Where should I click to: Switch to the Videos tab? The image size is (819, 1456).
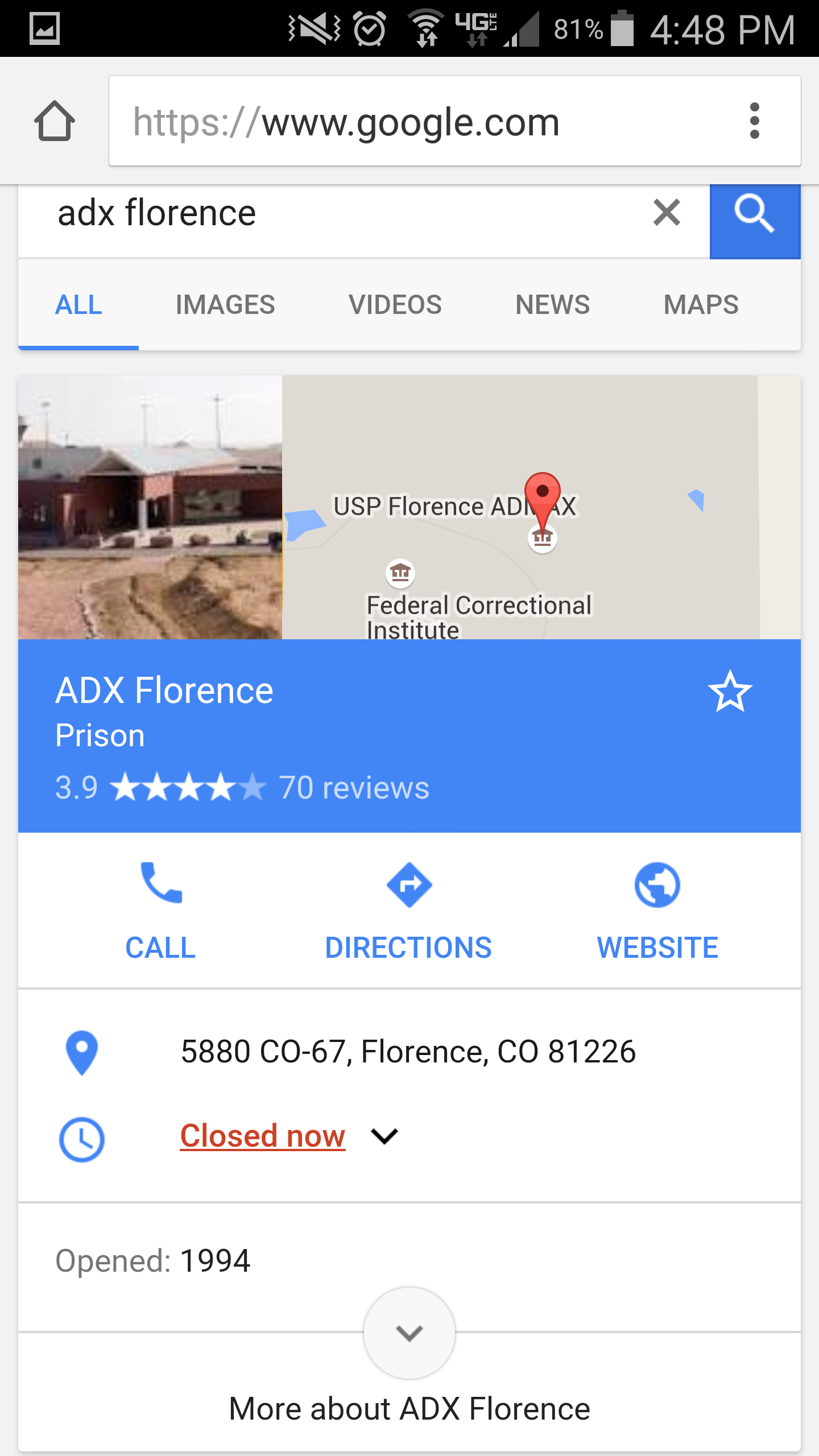395,305
